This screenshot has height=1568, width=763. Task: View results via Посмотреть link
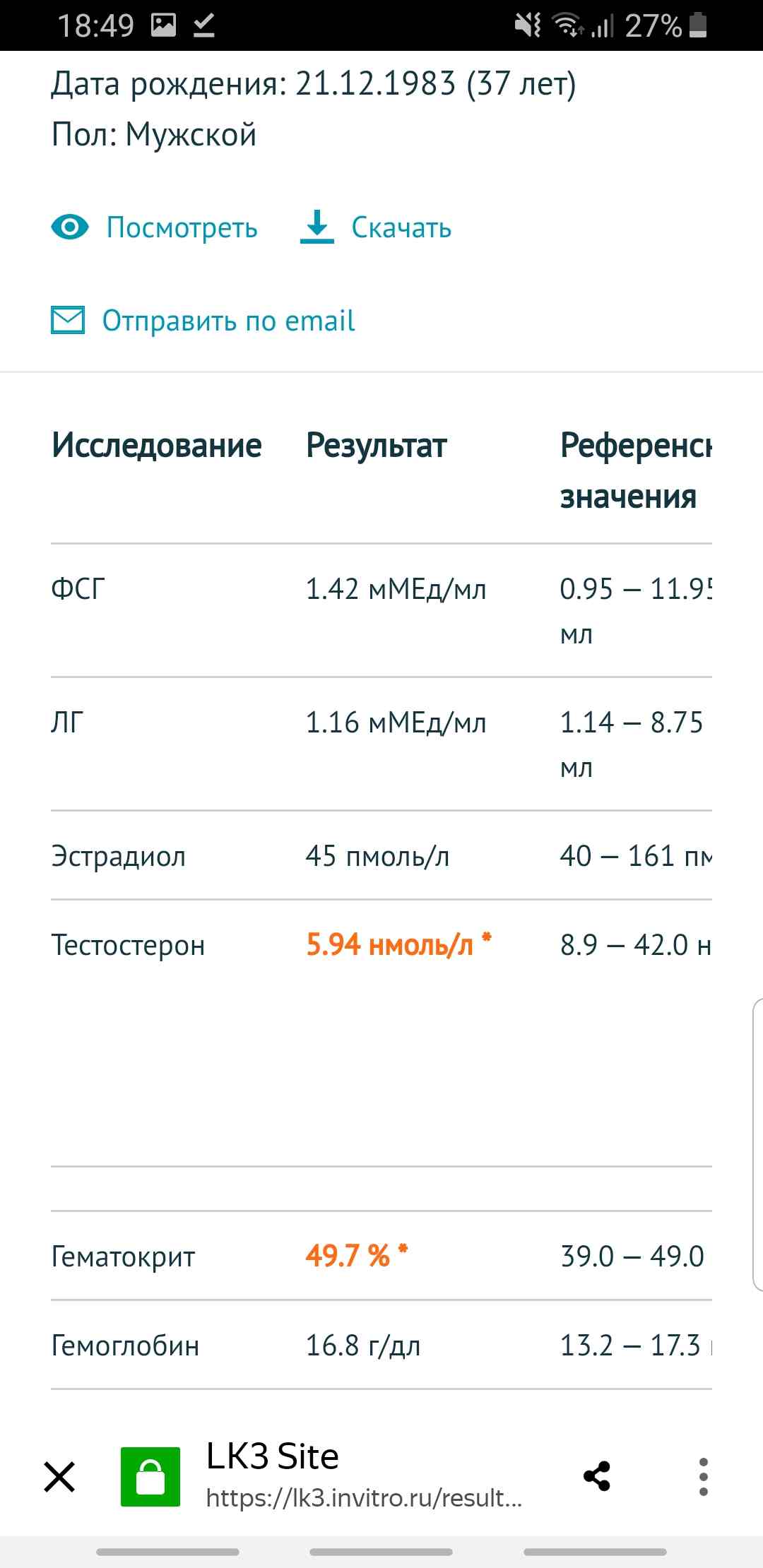click(155, 228)
